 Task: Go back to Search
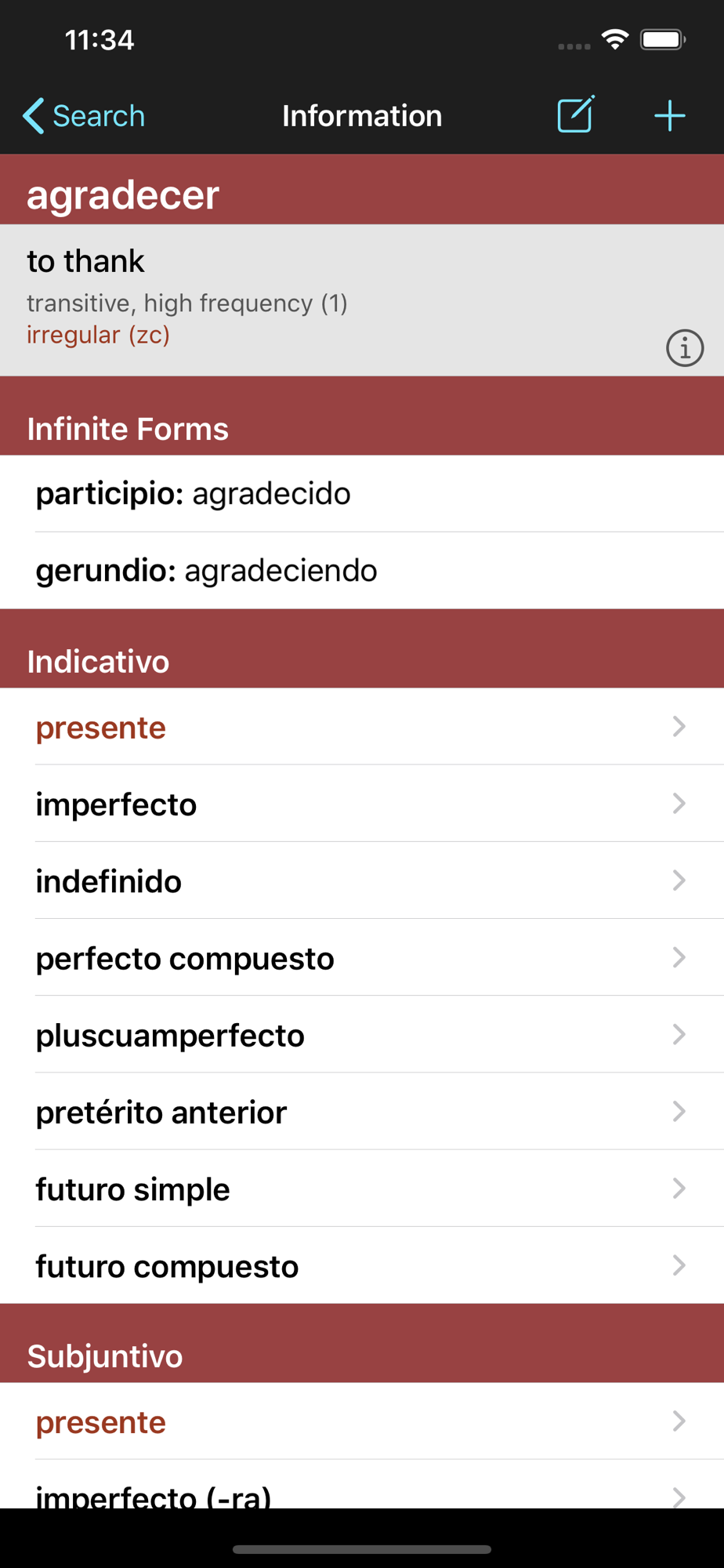(x=84, y=116)
